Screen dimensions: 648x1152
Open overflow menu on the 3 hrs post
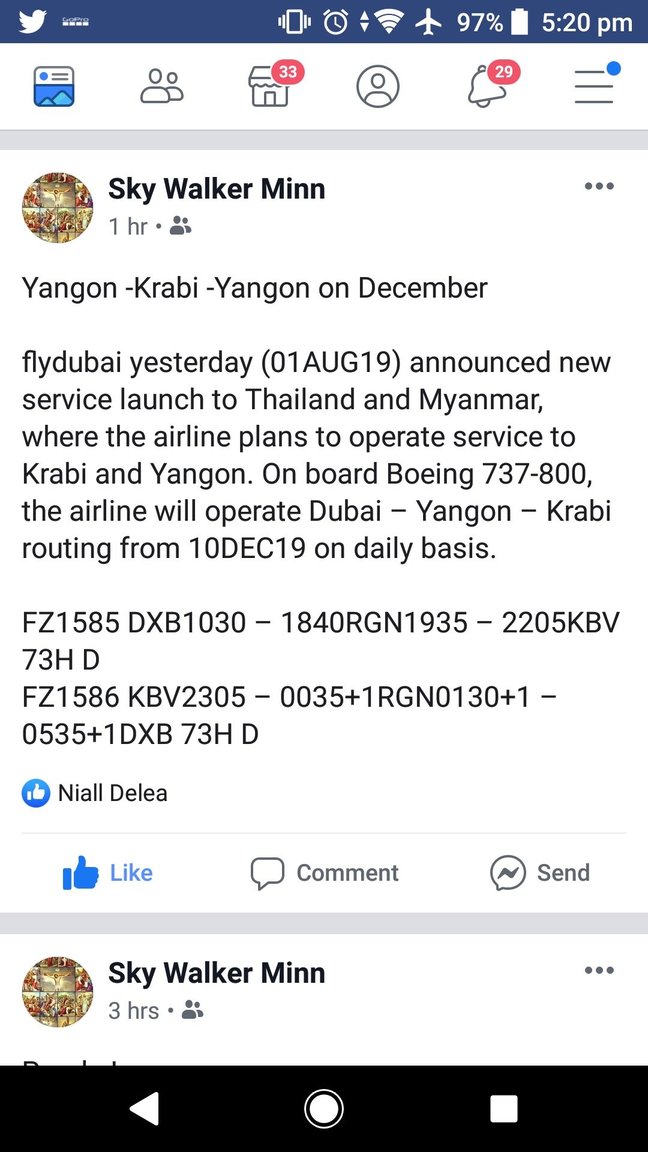(x=598, y=971)
